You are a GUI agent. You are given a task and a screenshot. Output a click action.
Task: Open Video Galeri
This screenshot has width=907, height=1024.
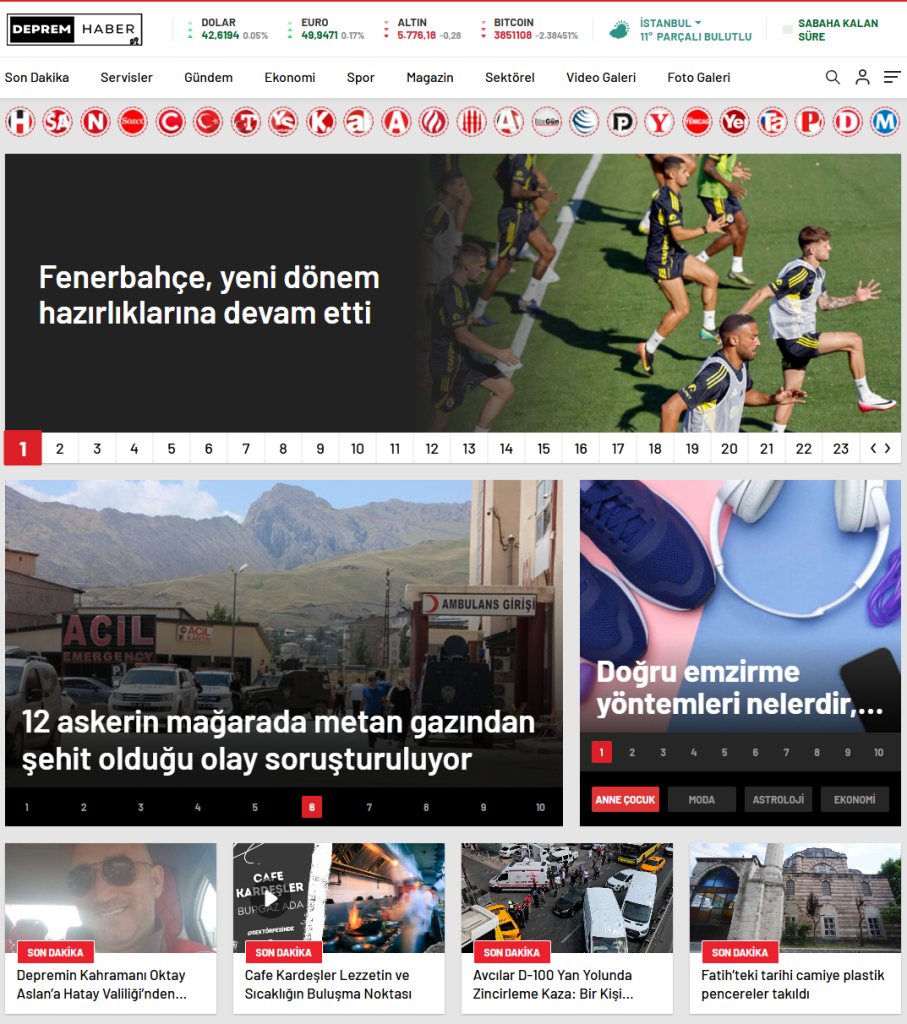coord(601,77)
